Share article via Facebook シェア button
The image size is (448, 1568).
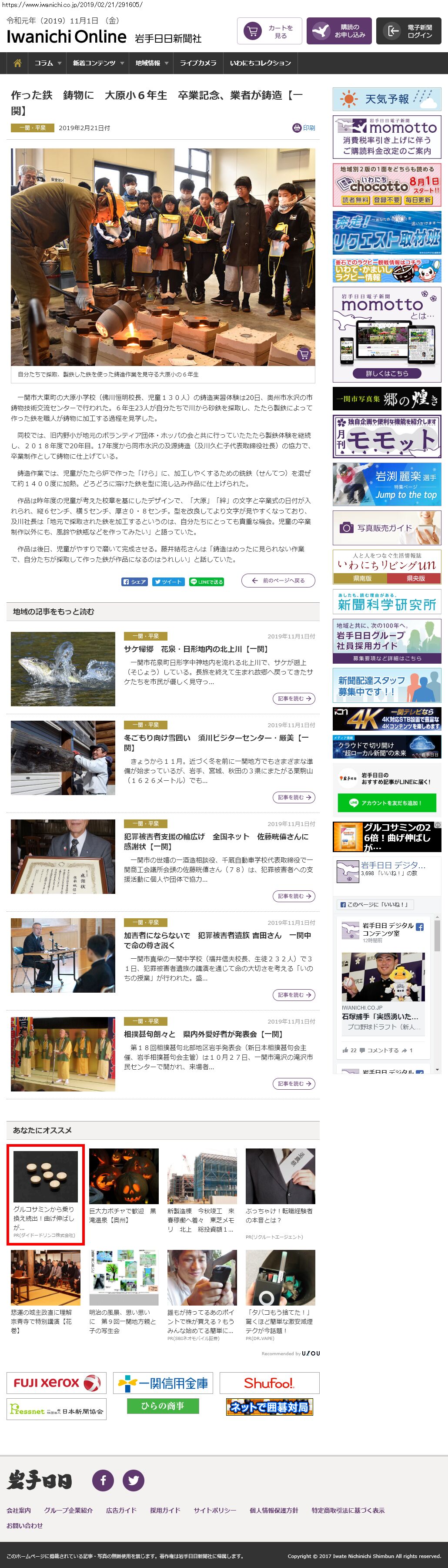[134, 581]
